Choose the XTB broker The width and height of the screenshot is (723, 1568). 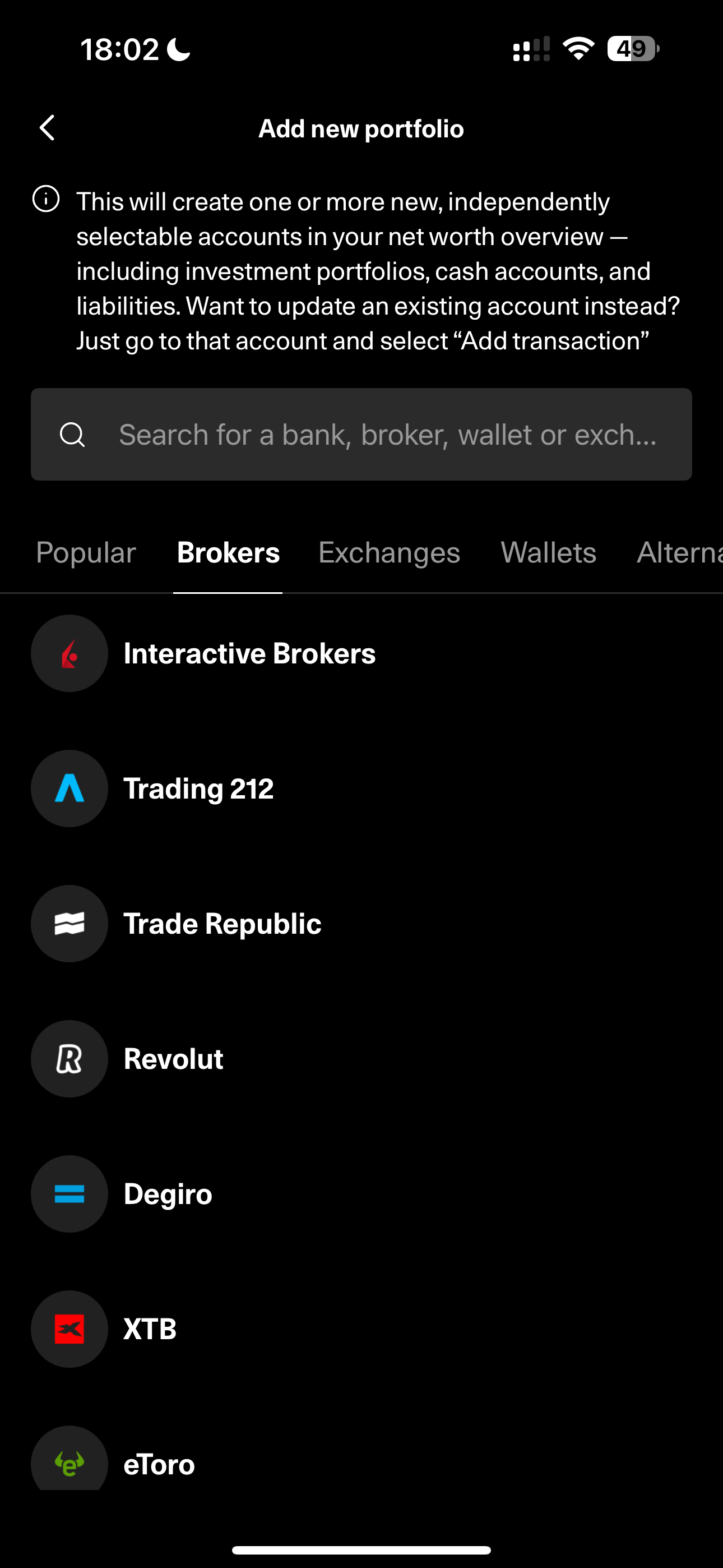pyautogui.click(x=150, y=1330)
